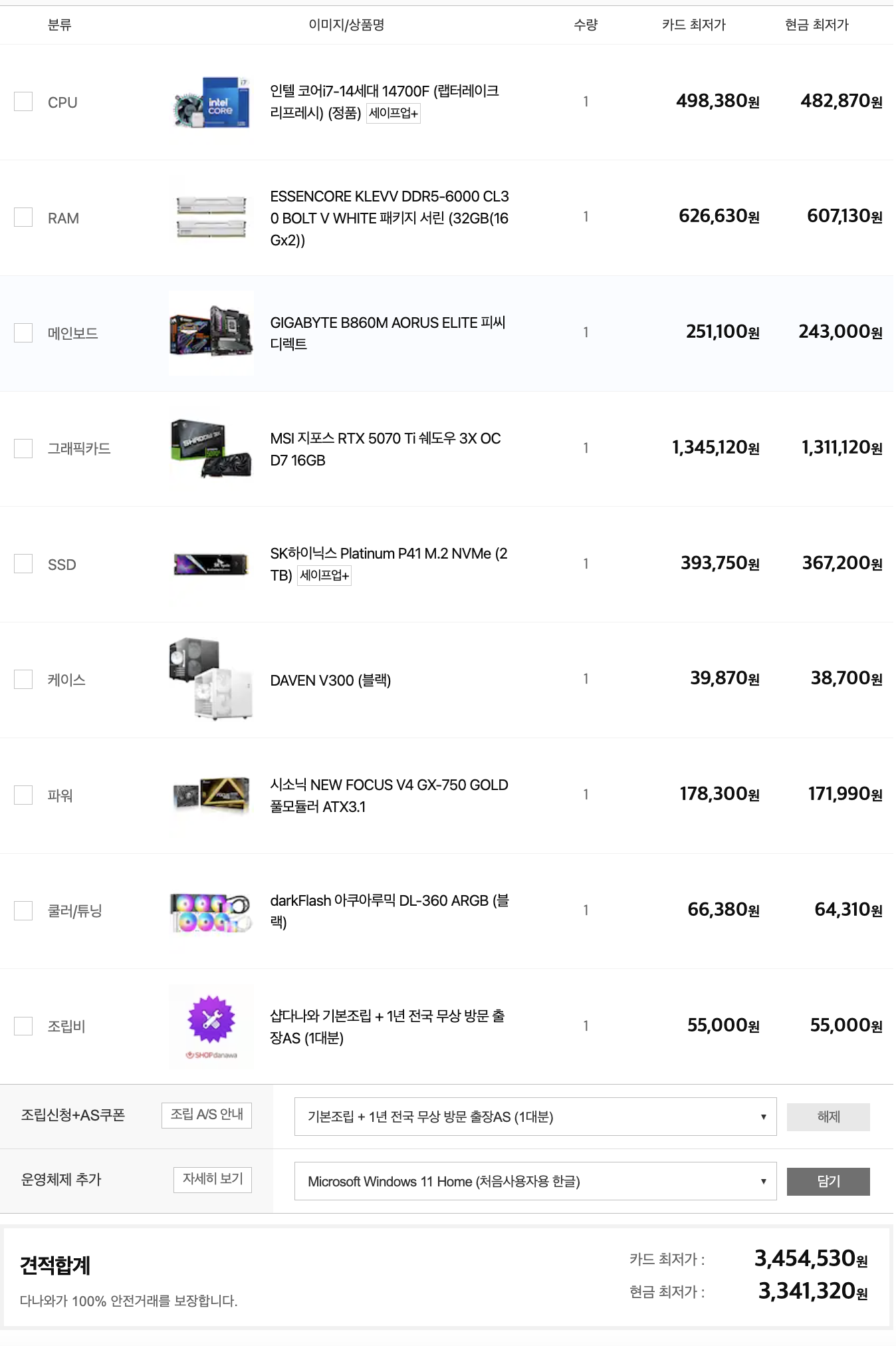The width and height of the screenshot is (896, 1346).
Task: Open the 조립 A/S 안내 guide
Action: pyautogui.click(x=206, y=1116)
